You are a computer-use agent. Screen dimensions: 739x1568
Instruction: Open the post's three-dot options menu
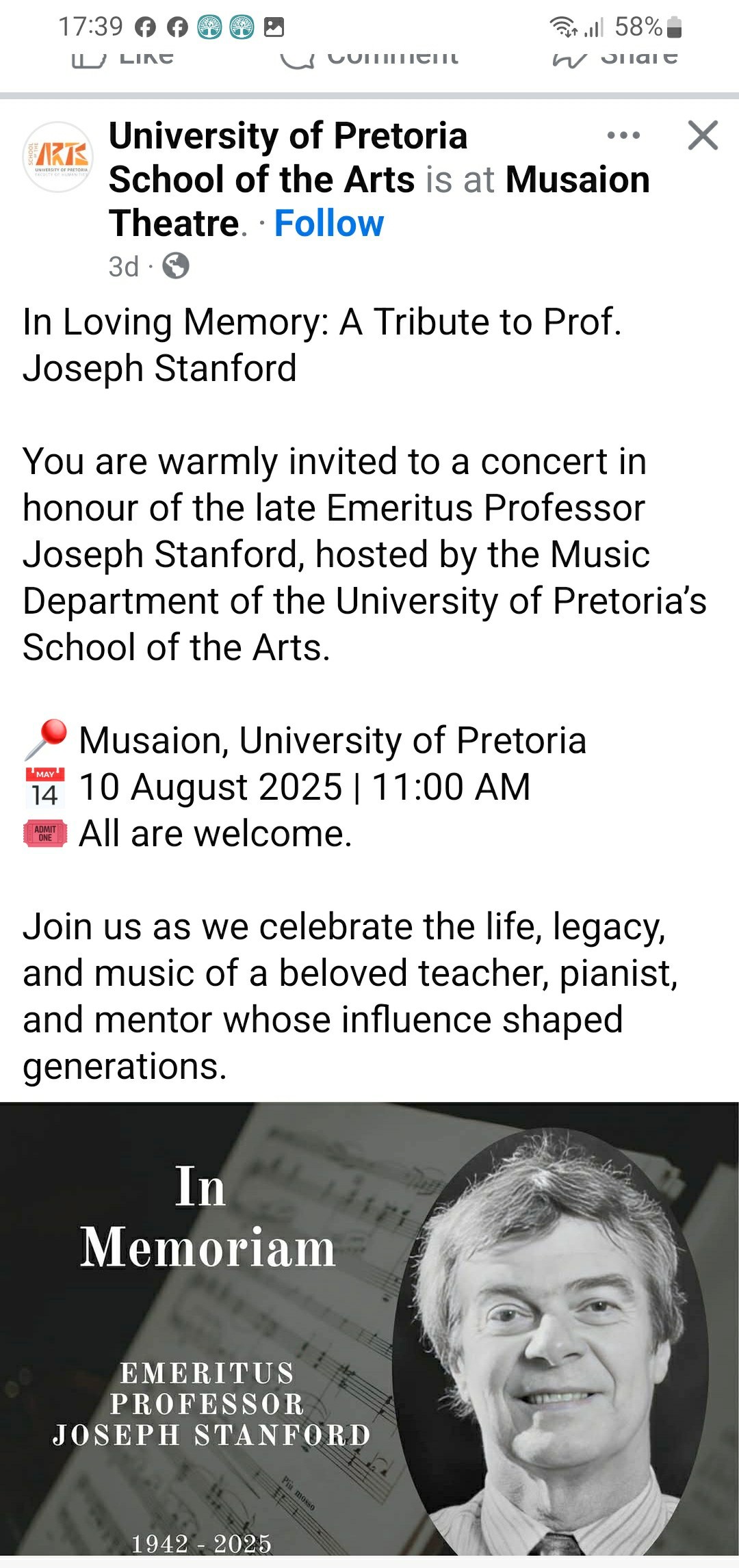[623, 136]
